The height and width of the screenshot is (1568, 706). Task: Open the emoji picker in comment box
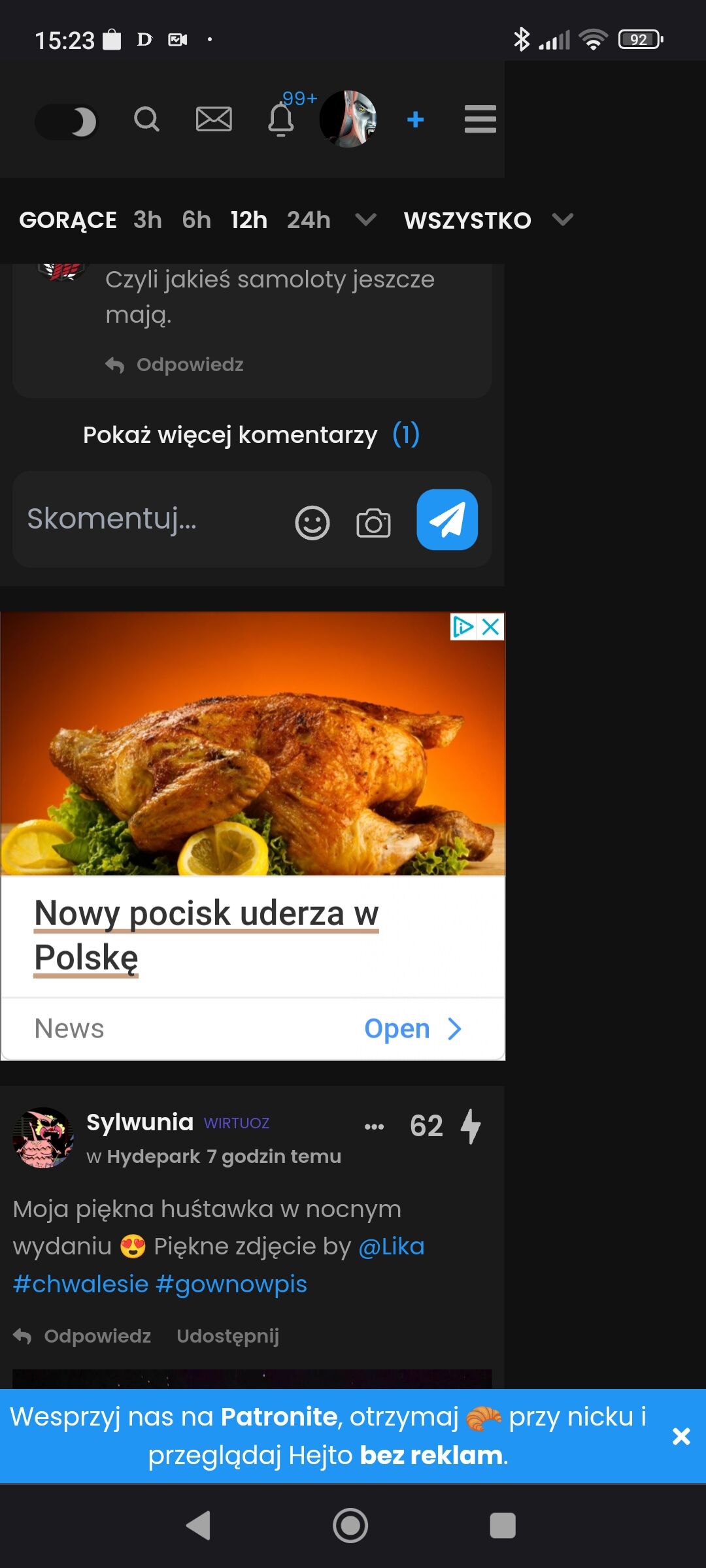click(312, 523)
